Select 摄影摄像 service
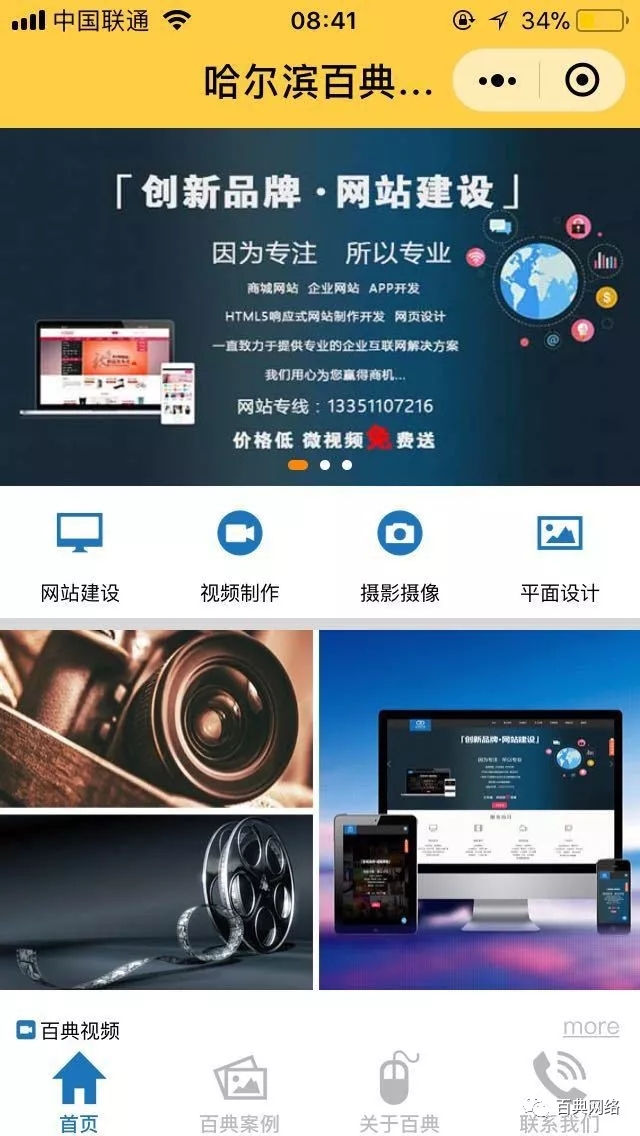Image resolution: width=640 pixels, height=1136 pixels. [x=400, y=555]
